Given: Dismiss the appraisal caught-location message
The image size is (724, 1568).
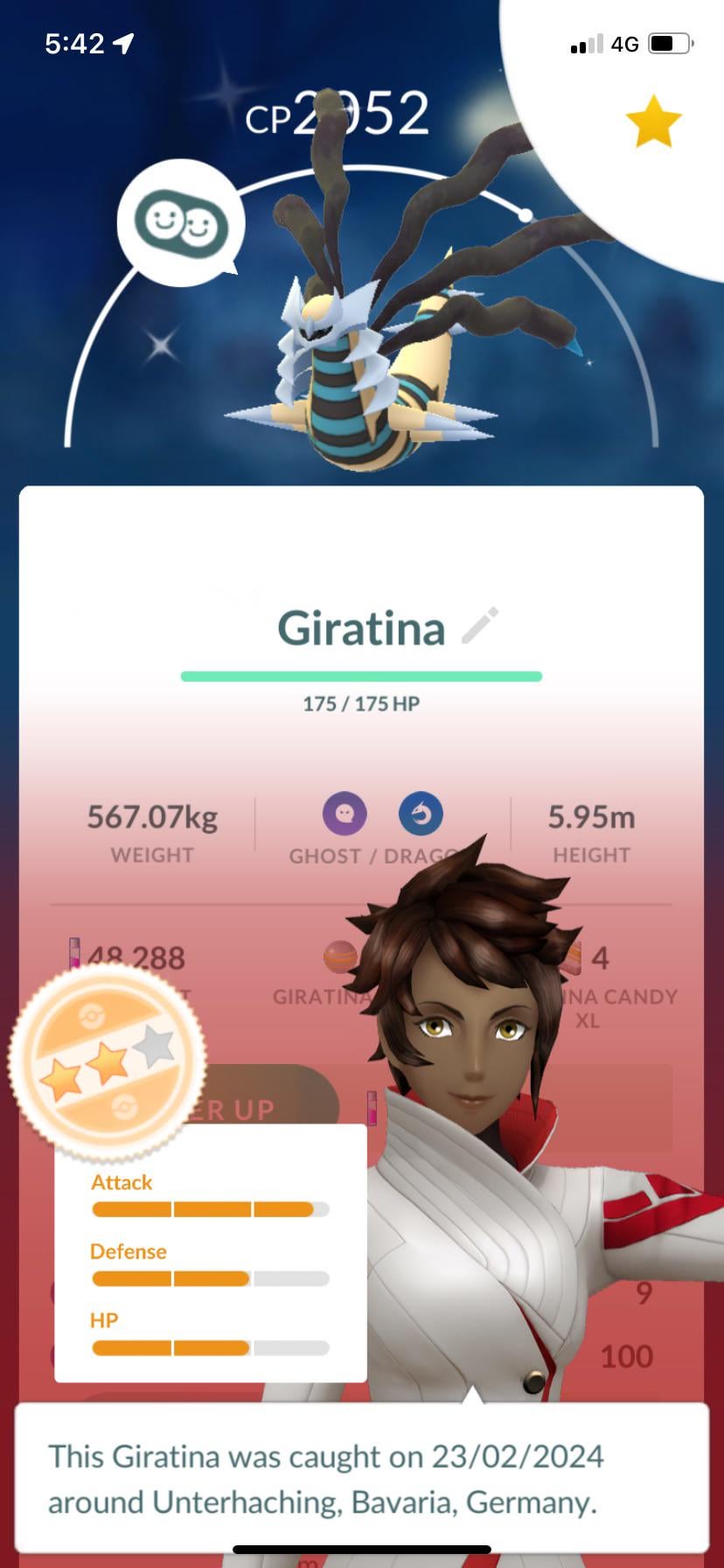Looking at the screenshot, I should point(361,1478).
